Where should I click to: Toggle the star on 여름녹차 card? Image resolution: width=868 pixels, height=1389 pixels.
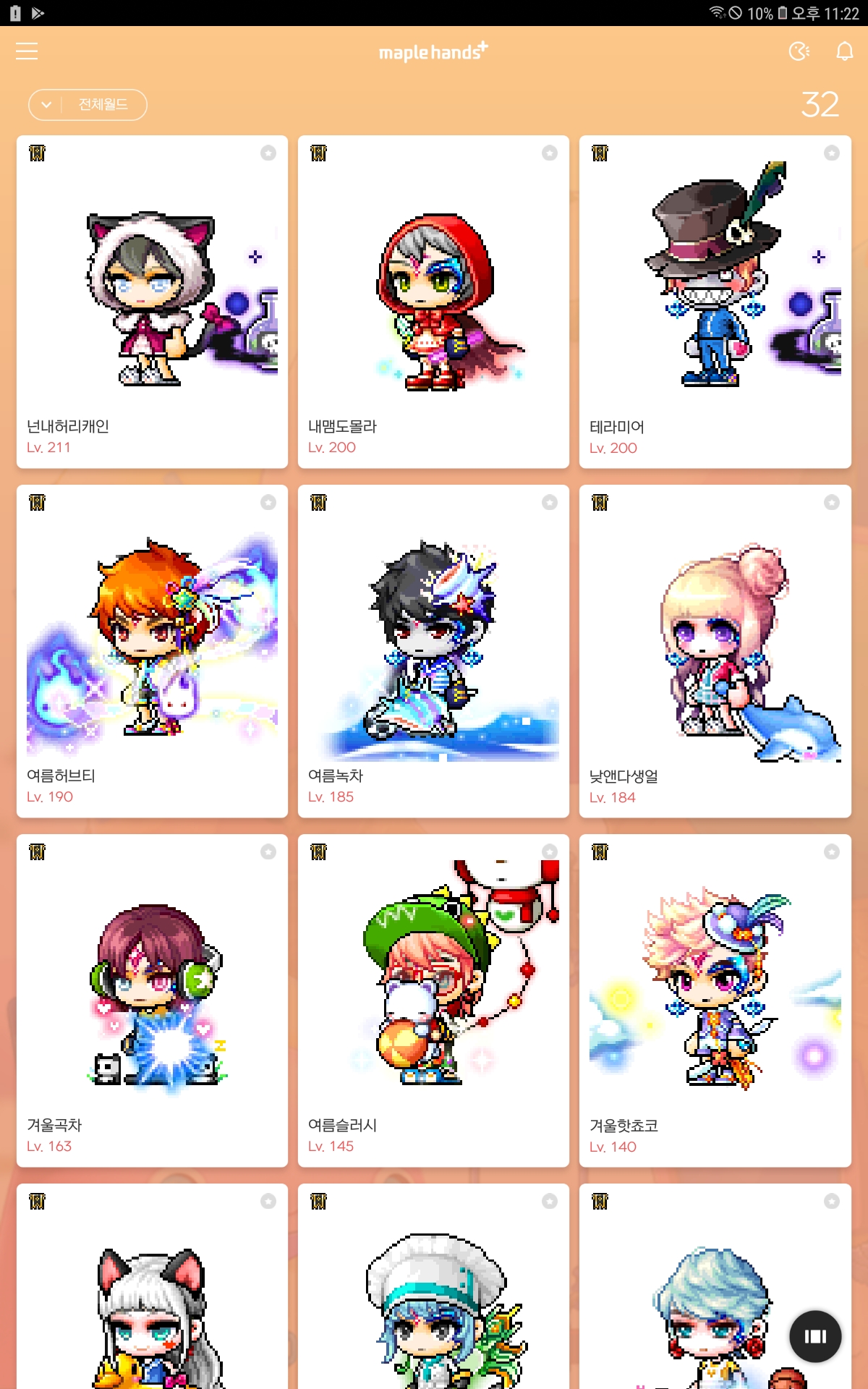point(550,502)
